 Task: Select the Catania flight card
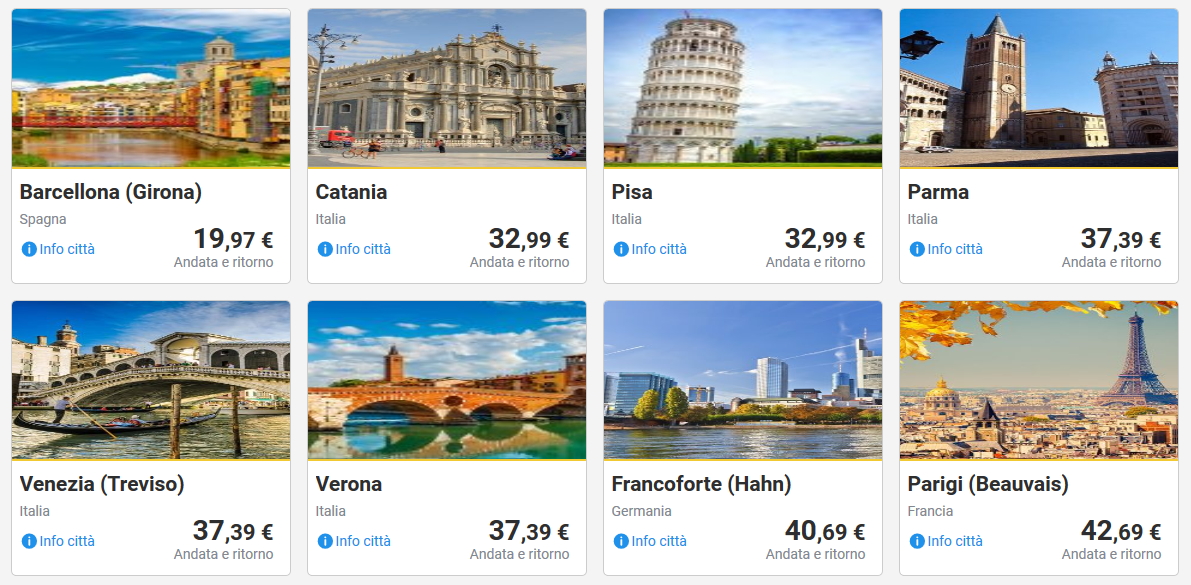tap(446, 90)
